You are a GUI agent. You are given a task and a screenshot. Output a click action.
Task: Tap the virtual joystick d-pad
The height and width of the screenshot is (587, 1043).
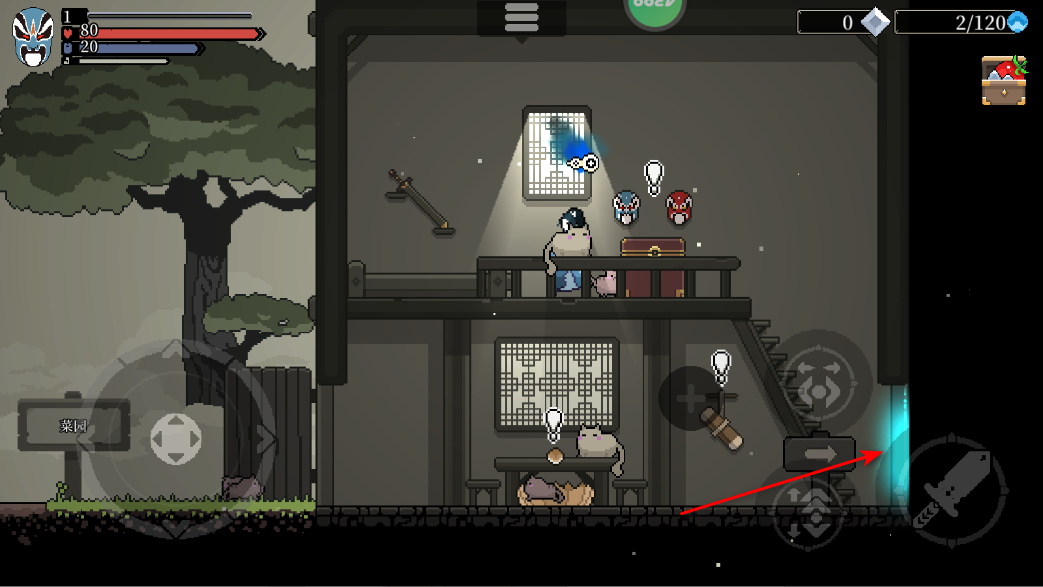pyautogui.click(x=176, y=438)
